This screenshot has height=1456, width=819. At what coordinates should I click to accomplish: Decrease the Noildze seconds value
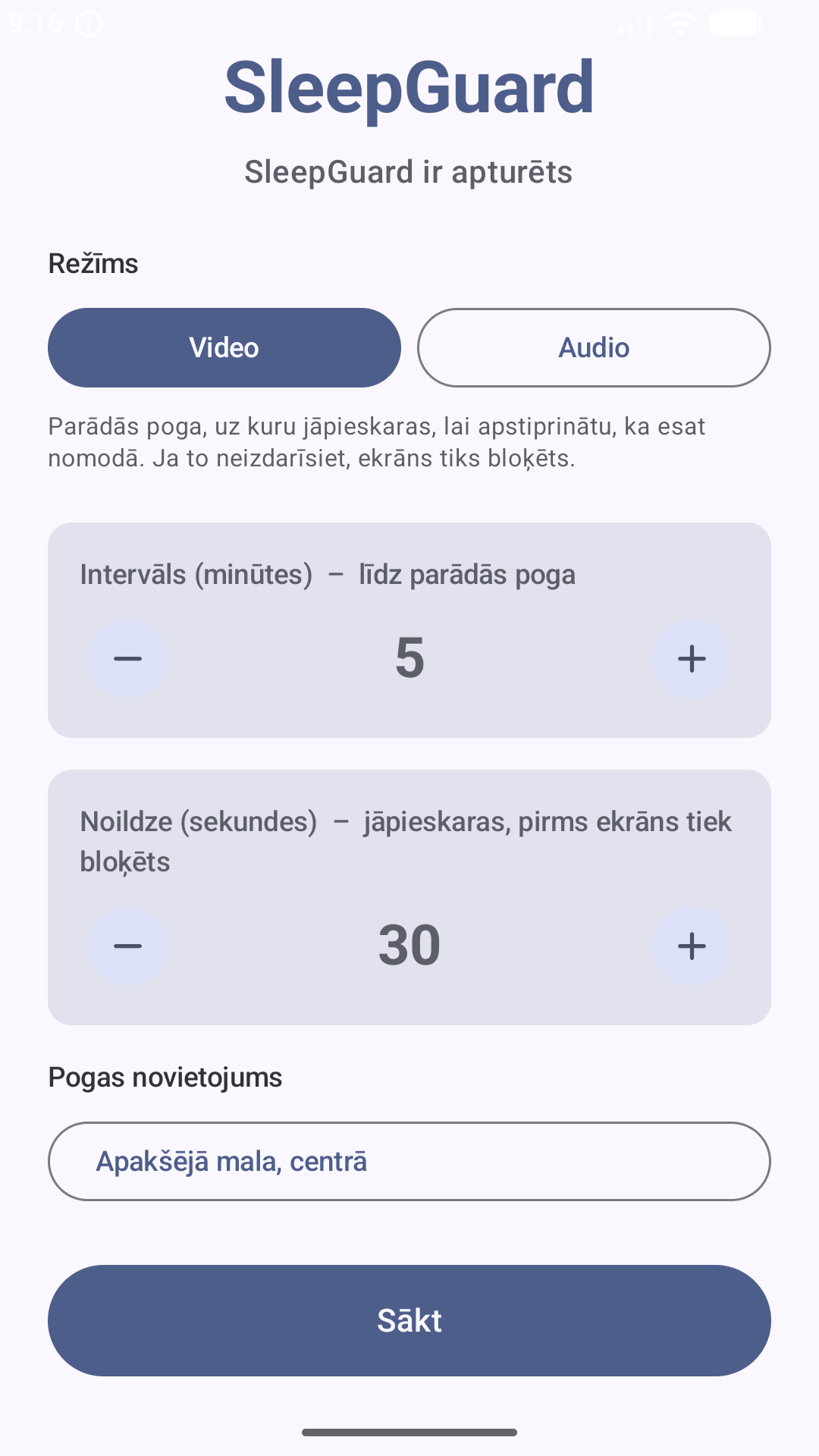click(x=127, y=946)
